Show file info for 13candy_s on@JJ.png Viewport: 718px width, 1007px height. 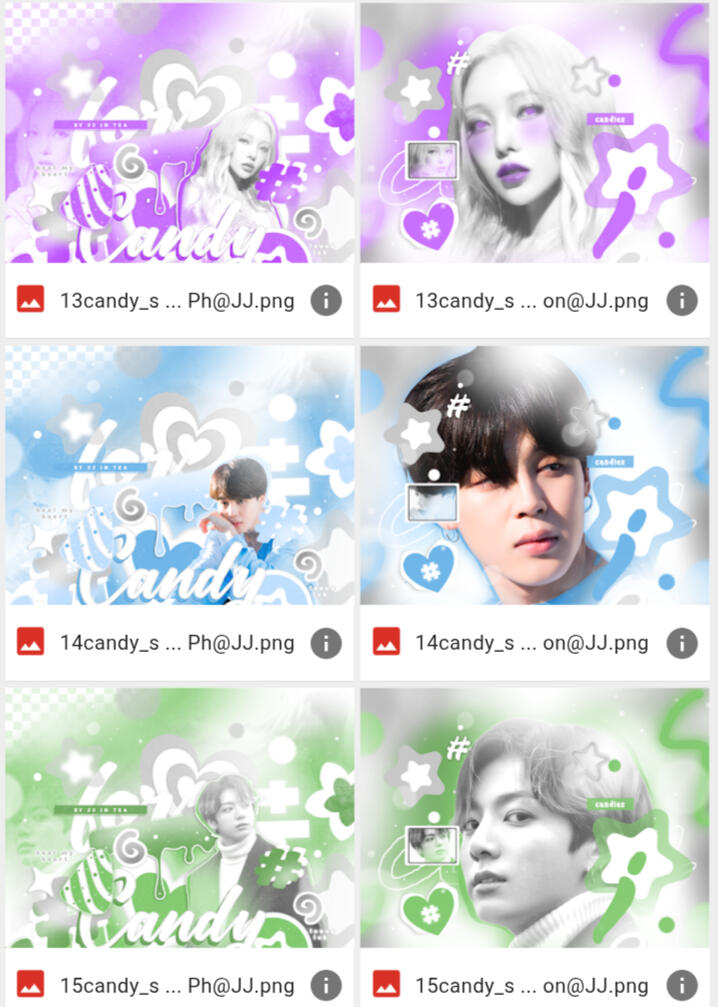(681, 300)
